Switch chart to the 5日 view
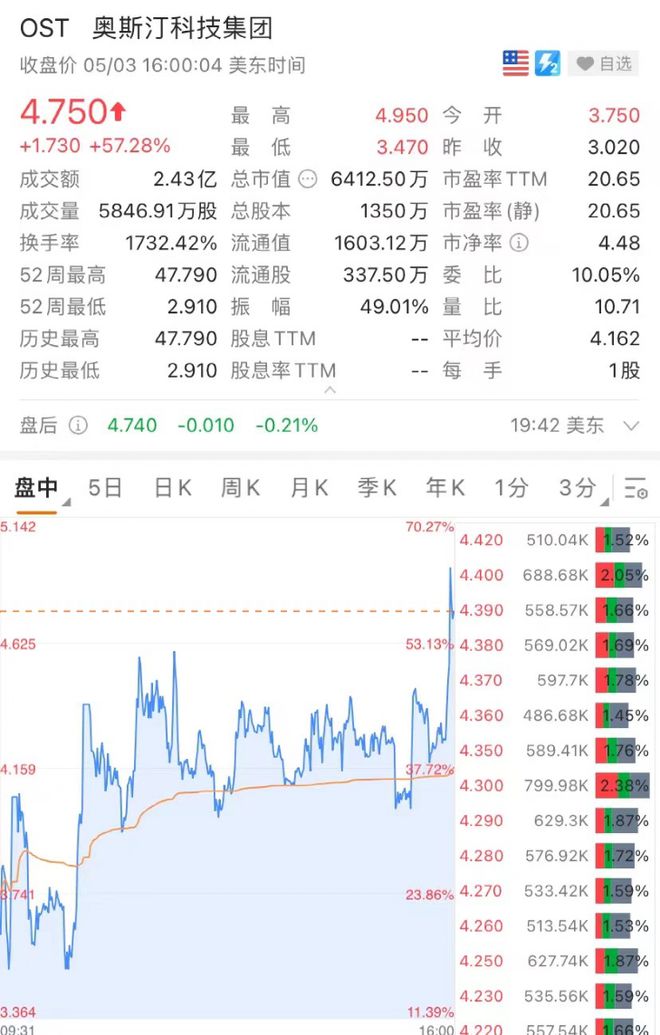Viewport: 660px width, 1035px height. [x=105, y=488]
